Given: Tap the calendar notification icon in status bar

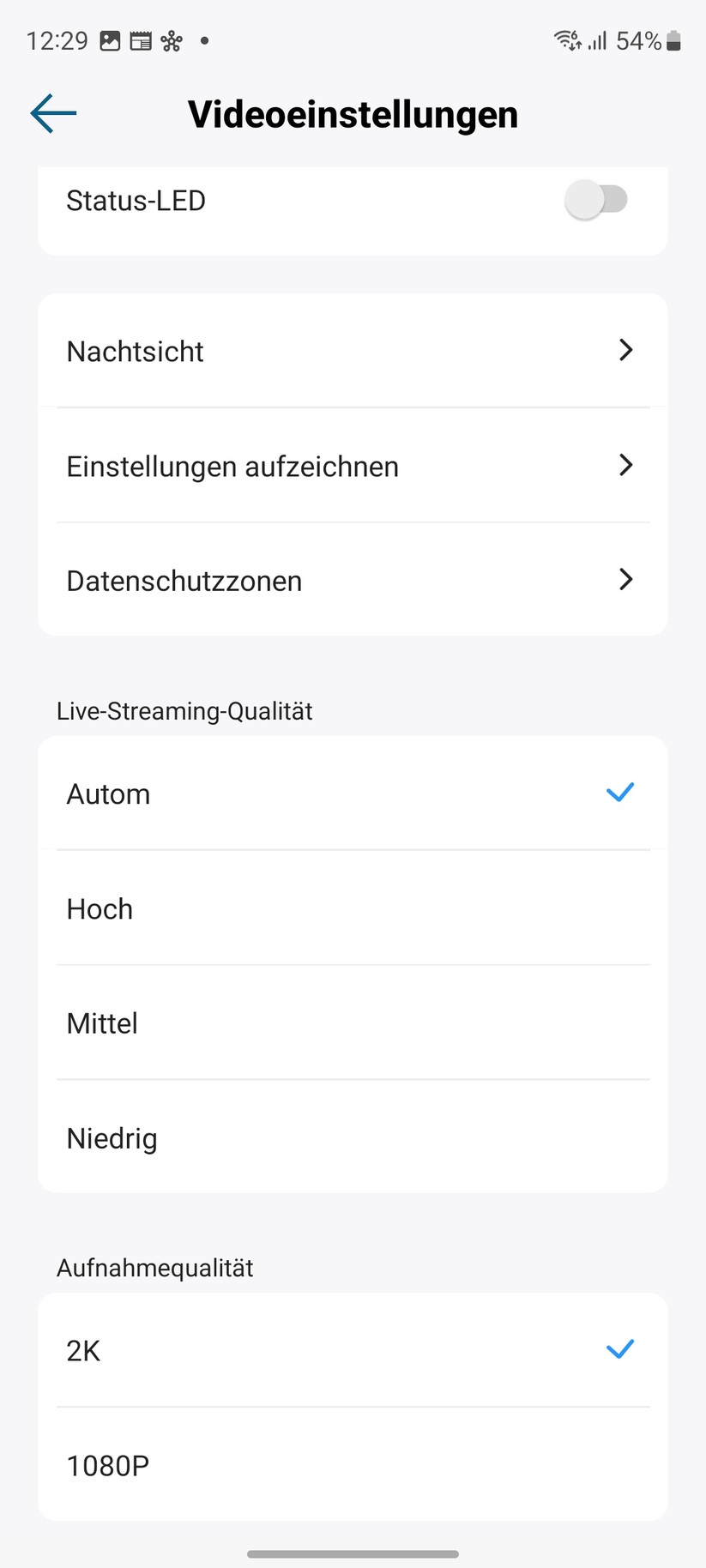Looking at the screenshot, I should pyautogui.click(x=140, y=39).
